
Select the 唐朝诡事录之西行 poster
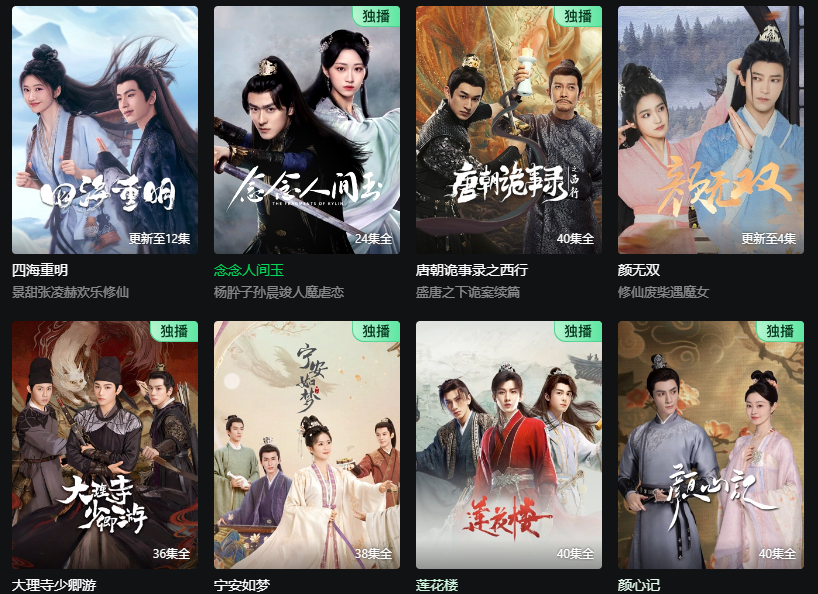click(x=509, y=130)
